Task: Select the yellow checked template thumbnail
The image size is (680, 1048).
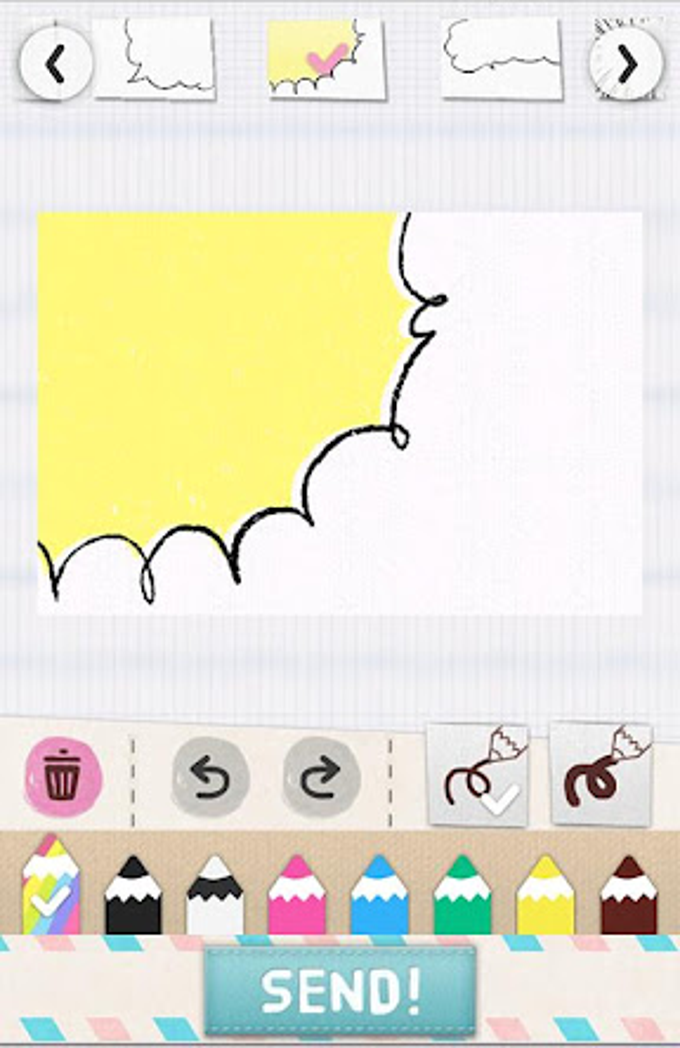Action: tap(326, 58)
